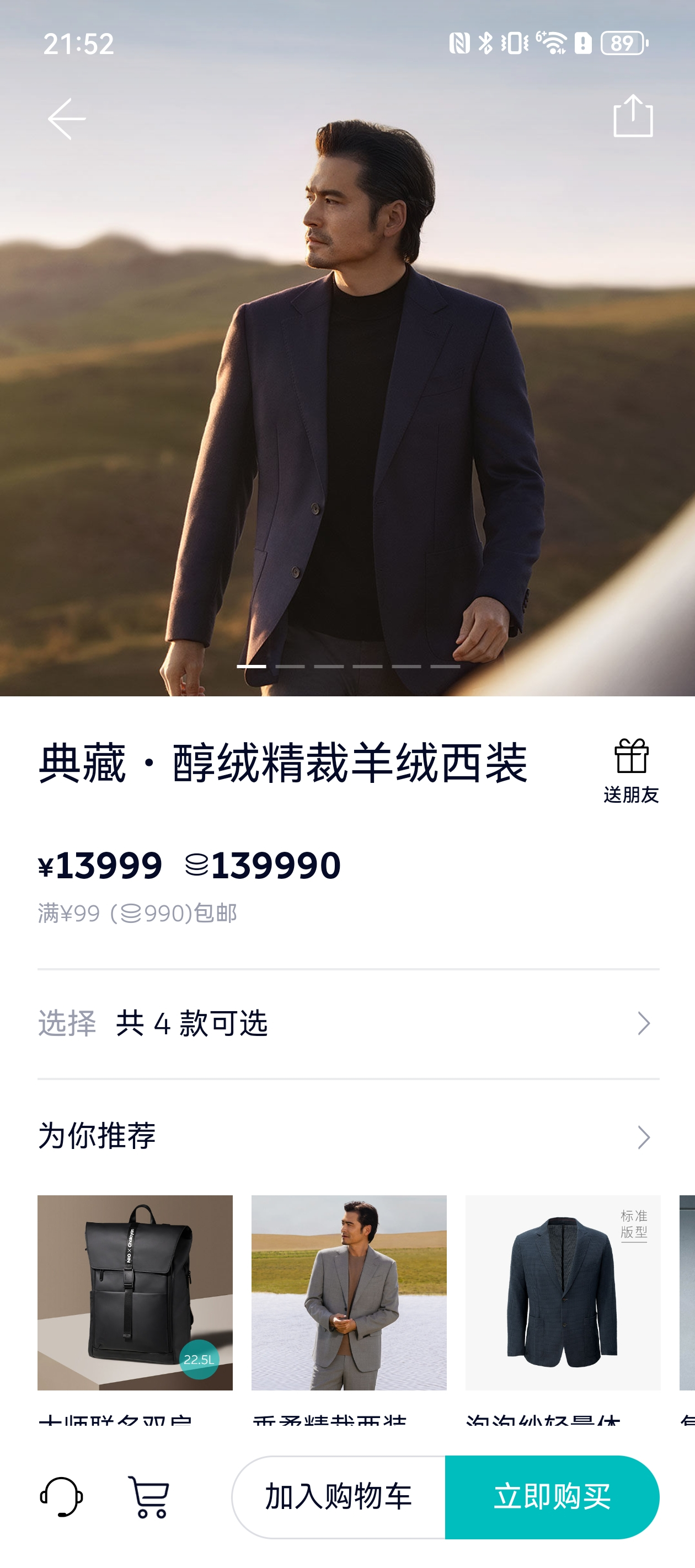Tap 立即购买 to buy now
Image resolution: width=695 pixels, height=1568 pixels.
pos(552,1497)
